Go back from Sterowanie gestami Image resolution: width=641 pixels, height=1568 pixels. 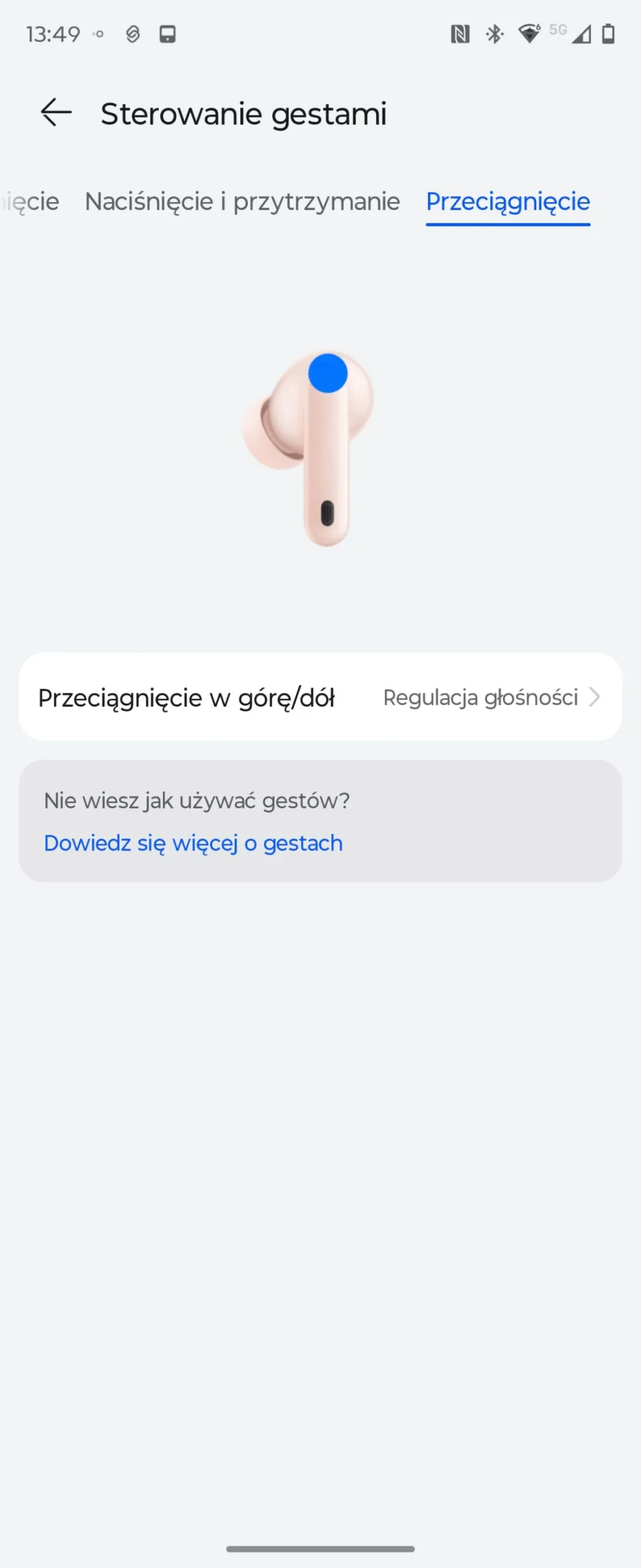click(x=56, y=113)
